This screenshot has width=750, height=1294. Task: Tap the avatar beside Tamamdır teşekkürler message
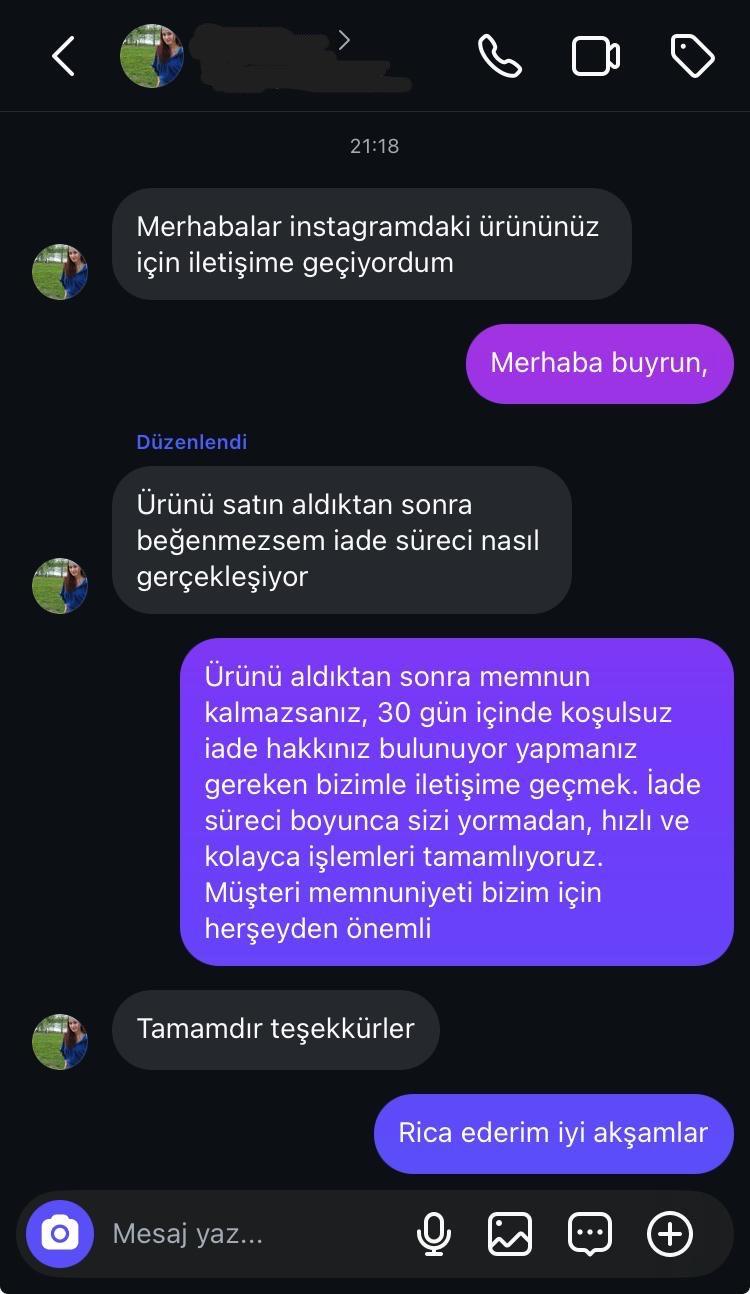tap(60, 1042)
